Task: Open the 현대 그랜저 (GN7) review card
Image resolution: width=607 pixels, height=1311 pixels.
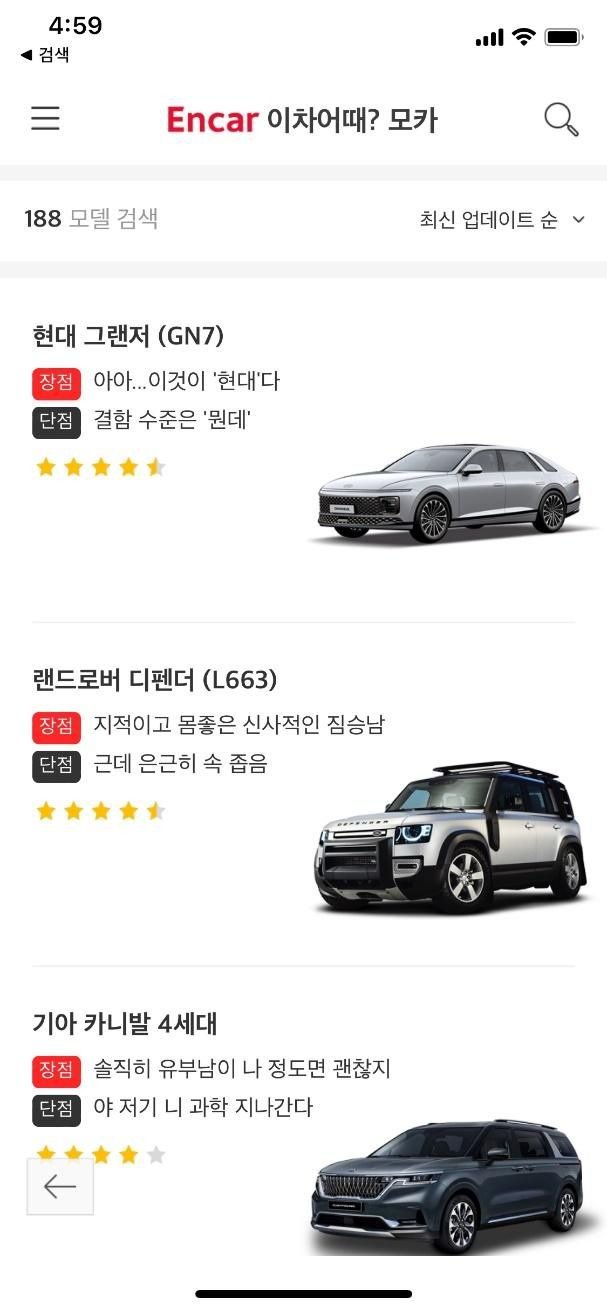Action: 303,440
